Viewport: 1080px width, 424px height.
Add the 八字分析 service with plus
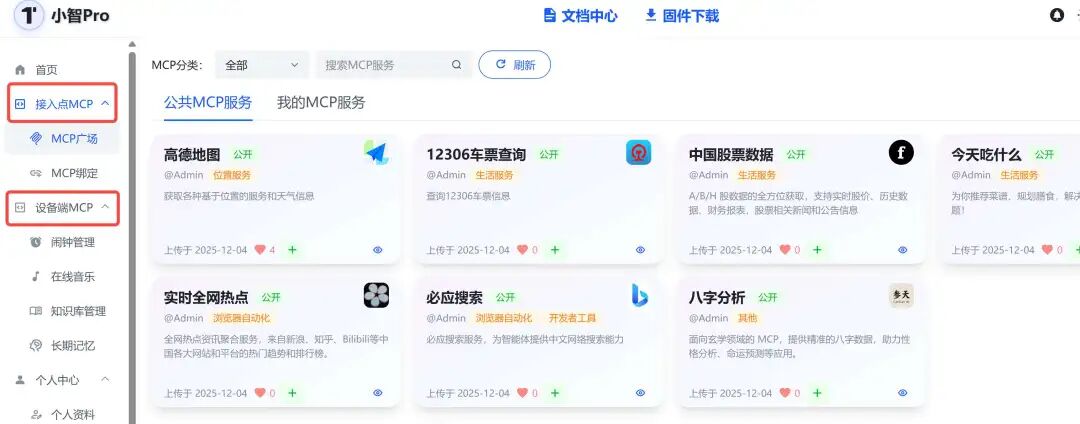[x=818, y=393]
